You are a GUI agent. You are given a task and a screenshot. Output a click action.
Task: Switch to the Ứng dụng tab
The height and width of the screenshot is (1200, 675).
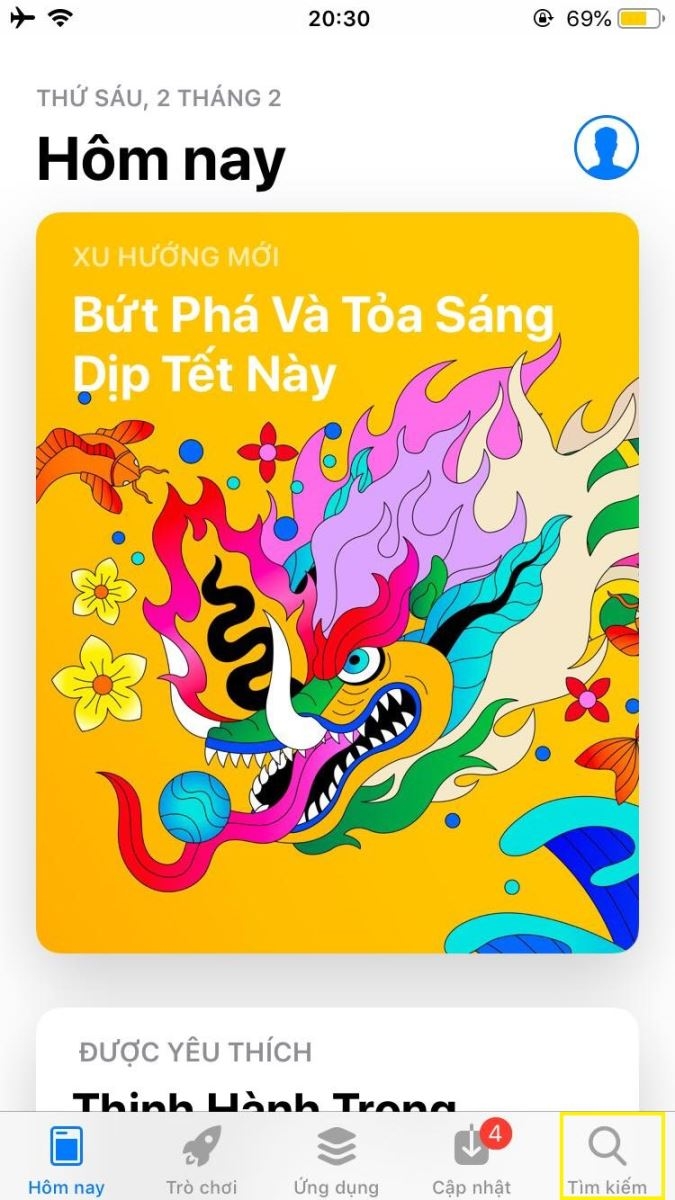click(336, 1159)
